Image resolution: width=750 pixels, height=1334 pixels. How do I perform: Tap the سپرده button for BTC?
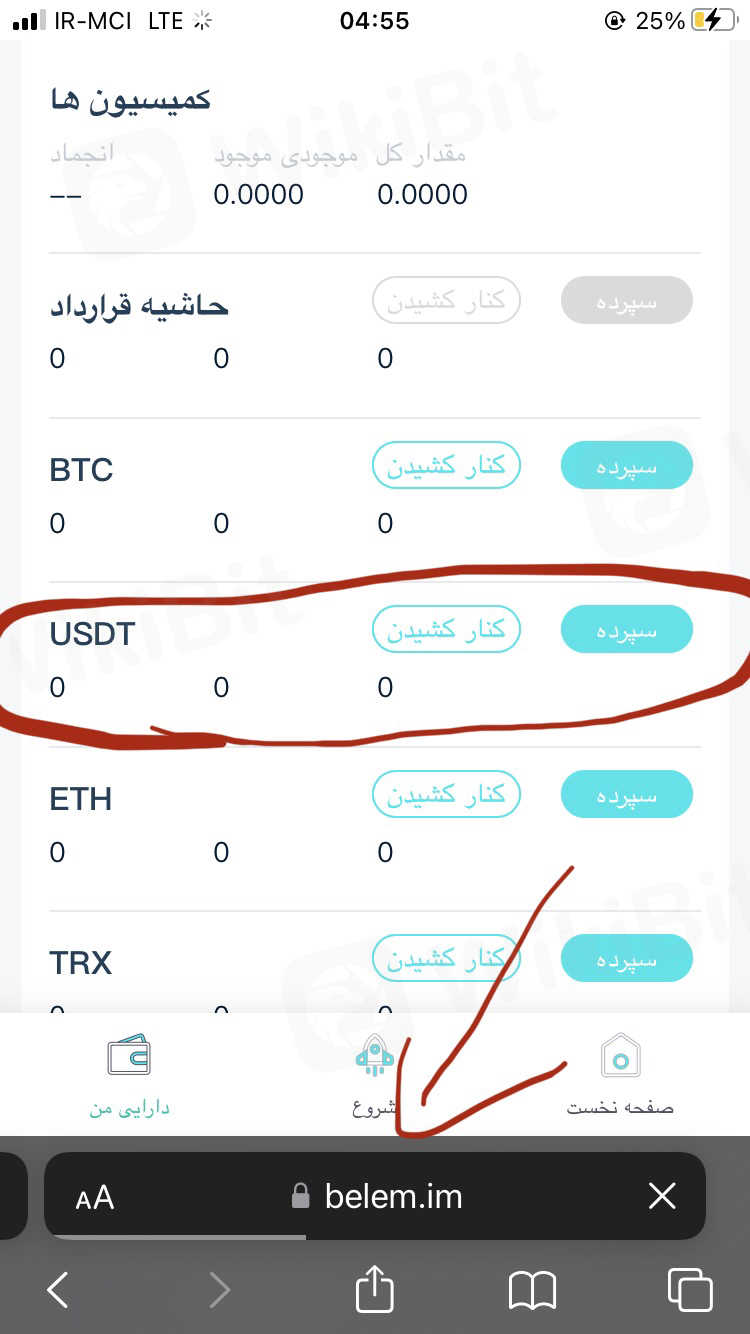(x=626, y=466)
